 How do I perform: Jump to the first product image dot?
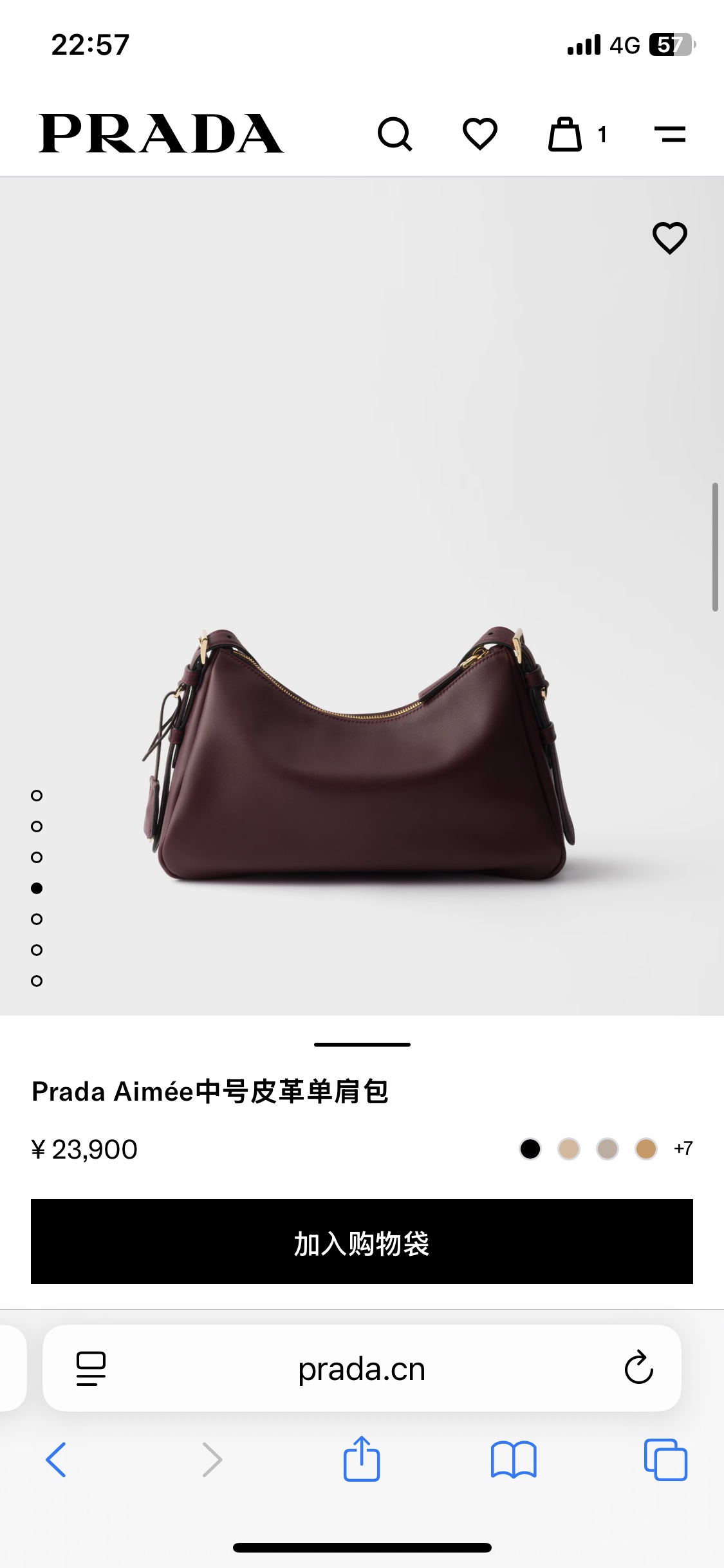coord(37,796)
